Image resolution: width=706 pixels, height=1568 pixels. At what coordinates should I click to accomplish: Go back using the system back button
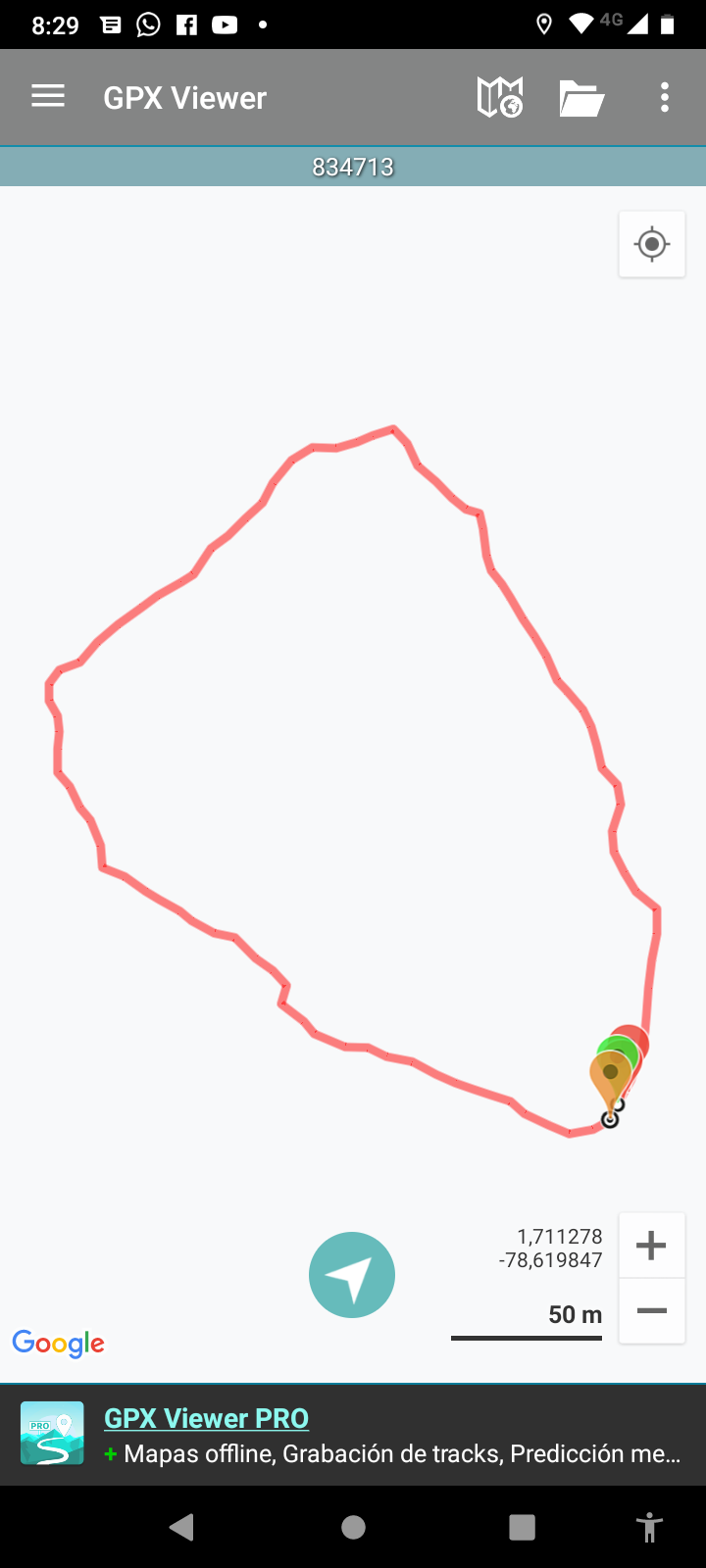click(181, 1527)
